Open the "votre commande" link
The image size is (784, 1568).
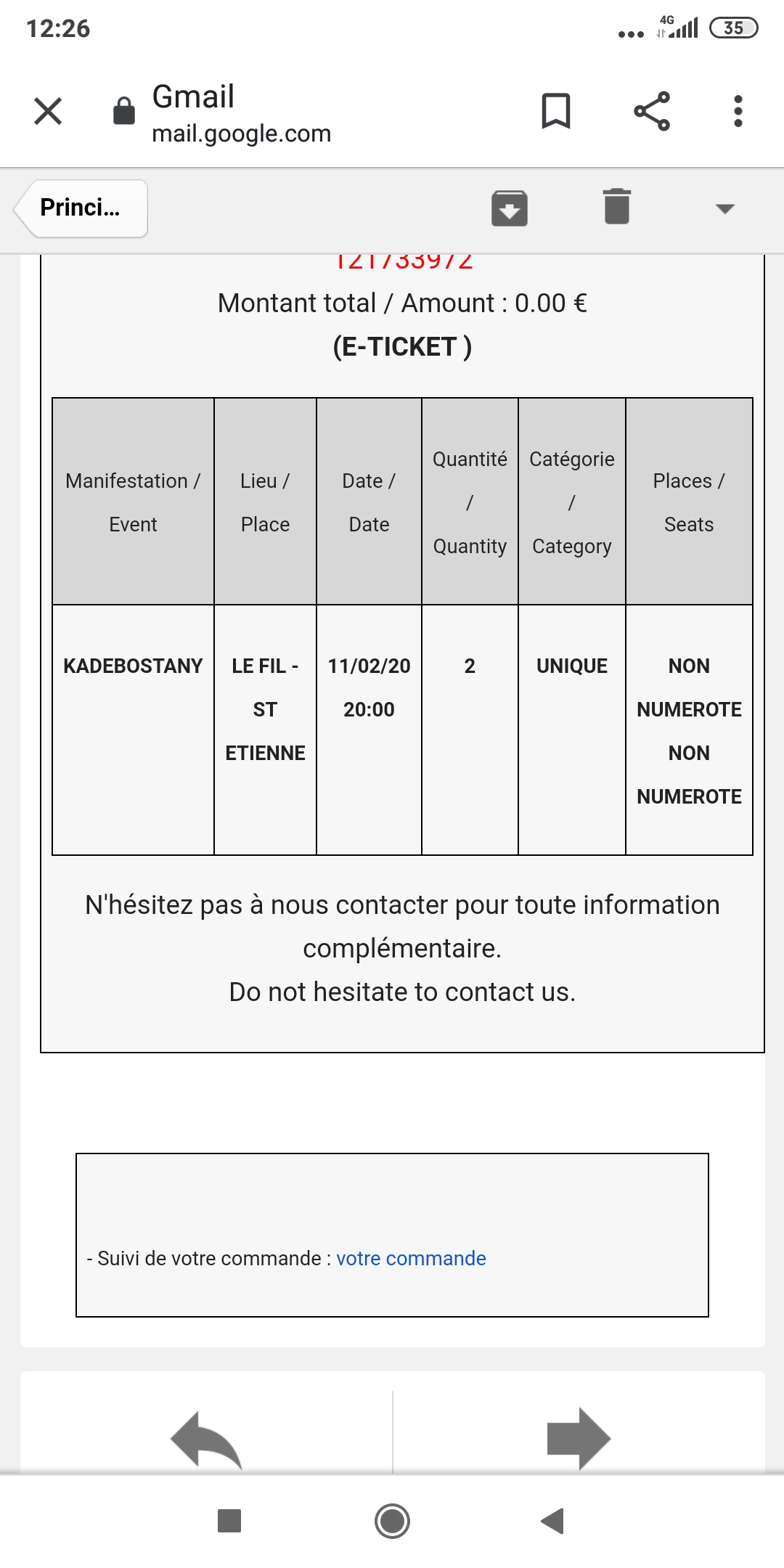[411, 1258]
